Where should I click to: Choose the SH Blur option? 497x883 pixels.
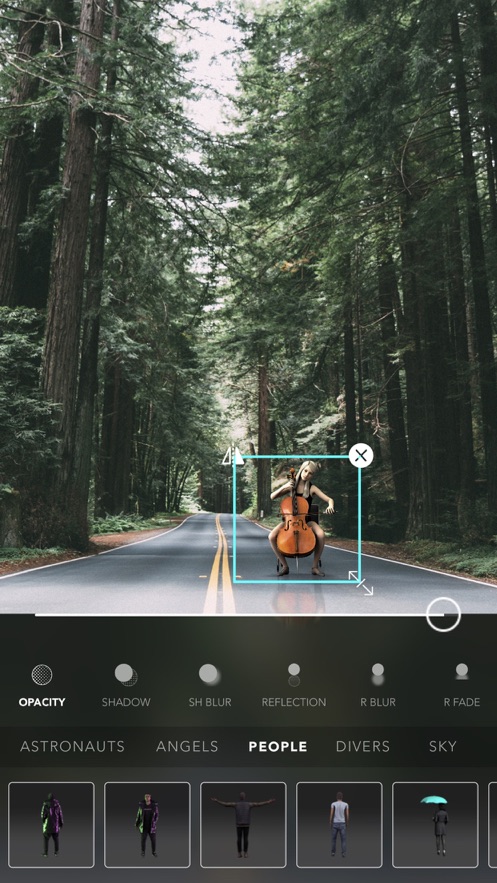click(x=210, y=685)
